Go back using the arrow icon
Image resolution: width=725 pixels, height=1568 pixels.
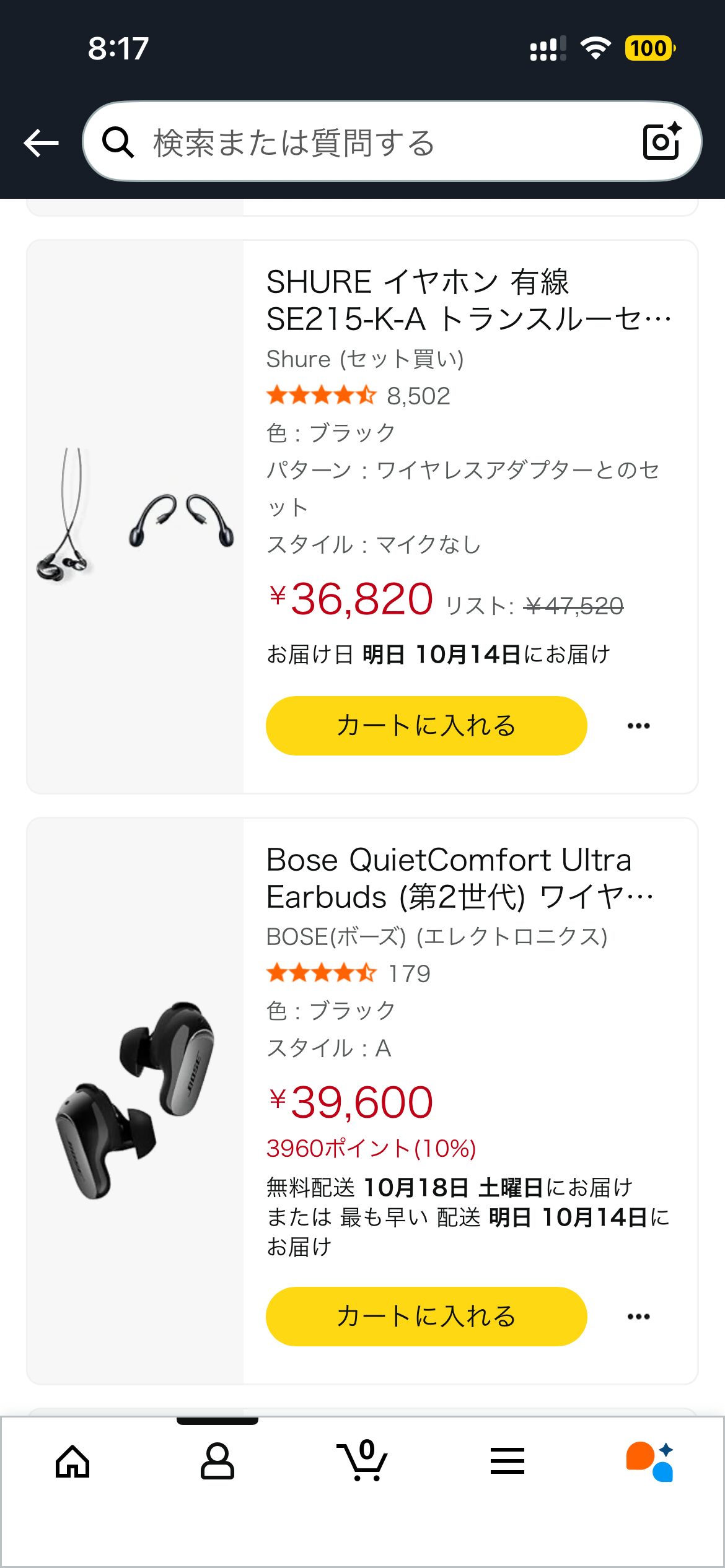point(41,143)
